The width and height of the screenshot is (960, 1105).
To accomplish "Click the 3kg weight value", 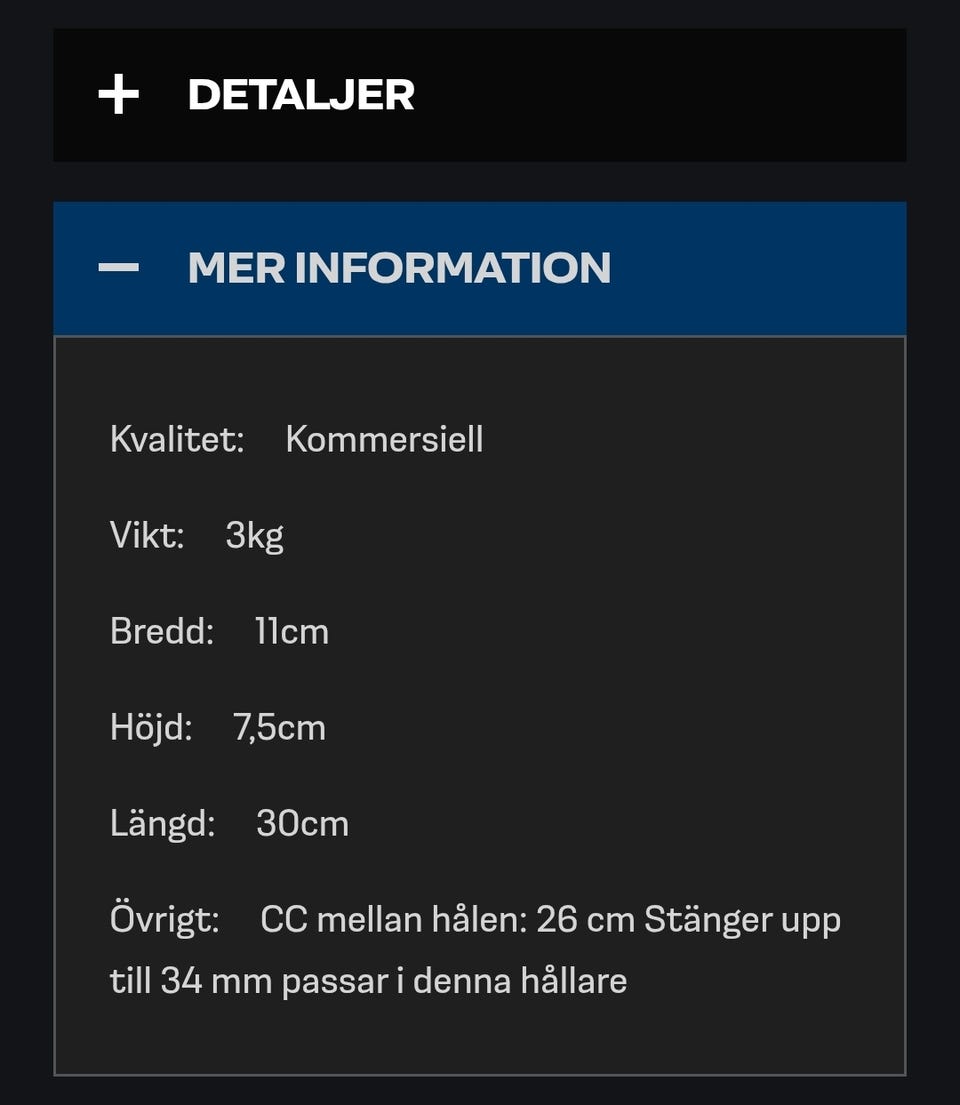I will (254, 534).
